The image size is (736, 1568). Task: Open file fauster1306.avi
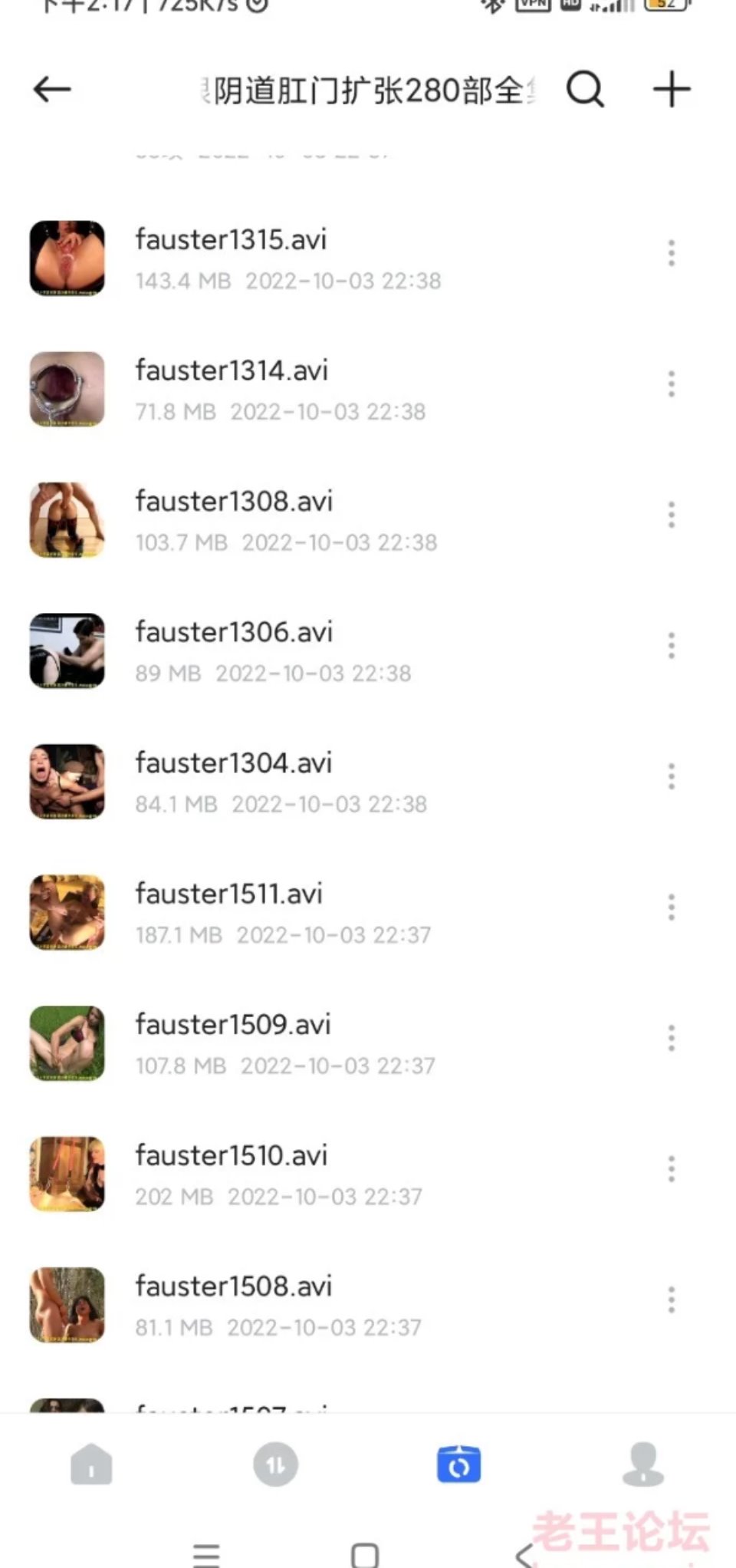click(234, 633)
